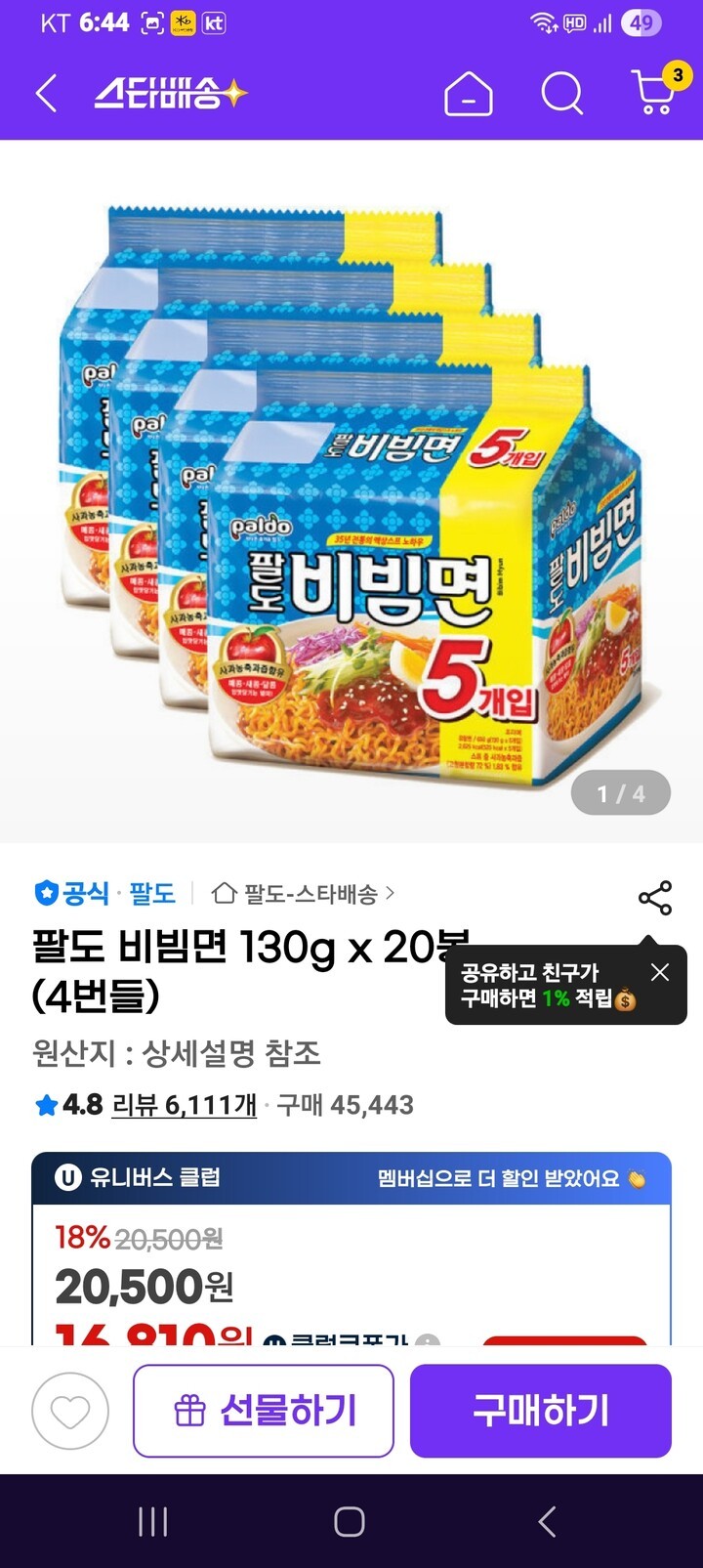Add product to wishlist with heart
703x1568 pixels.
pyautogui.click(x=70, y=1411)
